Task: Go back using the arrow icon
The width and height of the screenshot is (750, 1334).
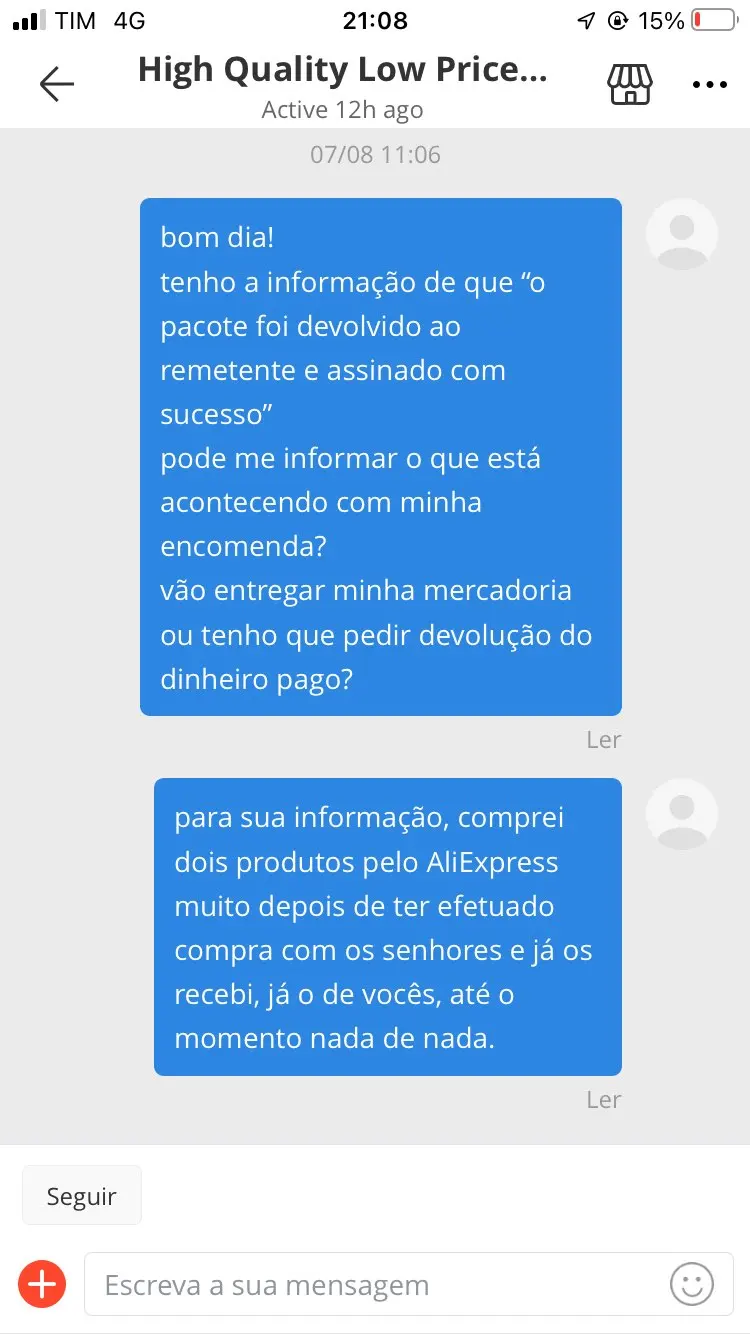Action: [x=56, y=85]
